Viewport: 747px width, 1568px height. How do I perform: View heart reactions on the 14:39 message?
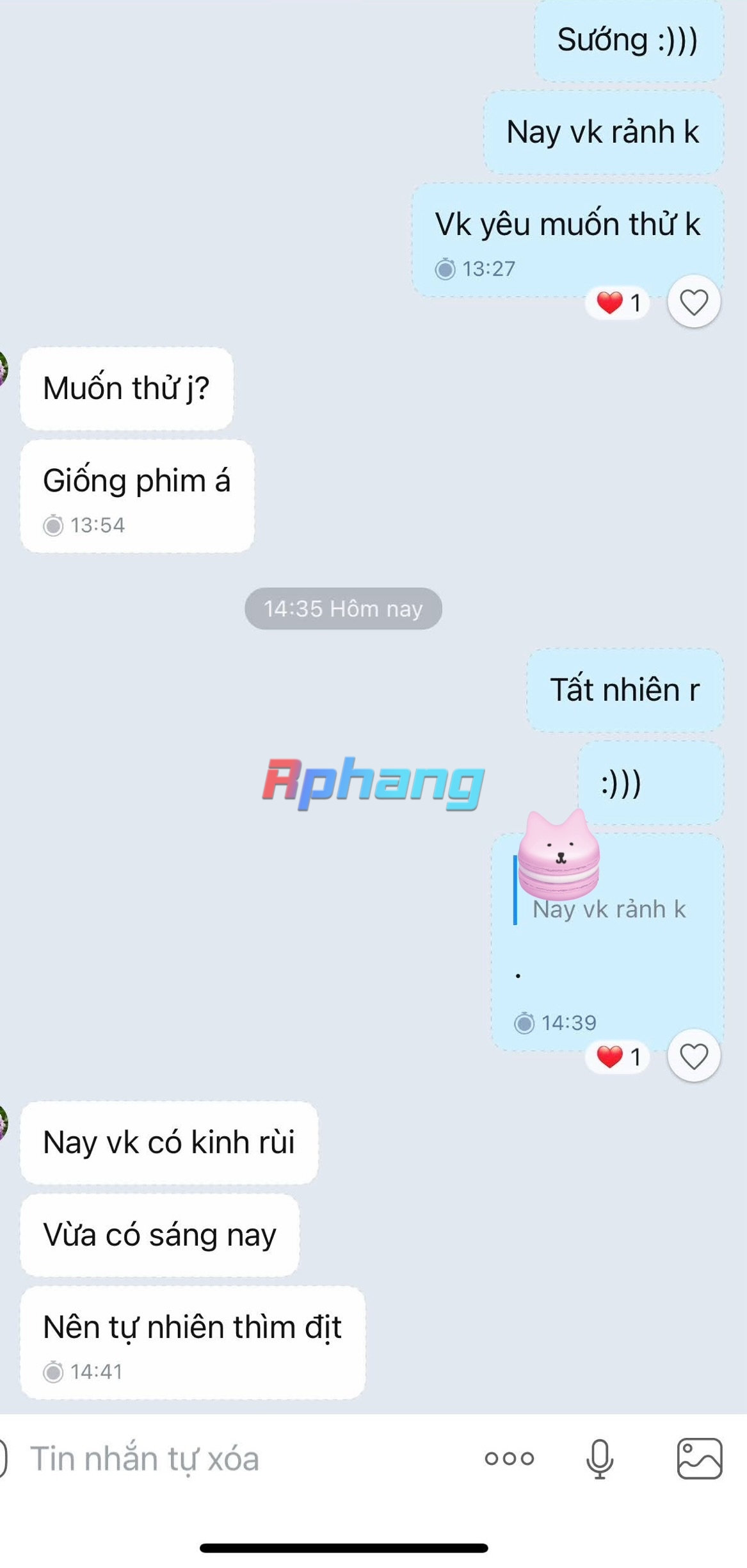pyautogui.click(x=618, y=1057)
